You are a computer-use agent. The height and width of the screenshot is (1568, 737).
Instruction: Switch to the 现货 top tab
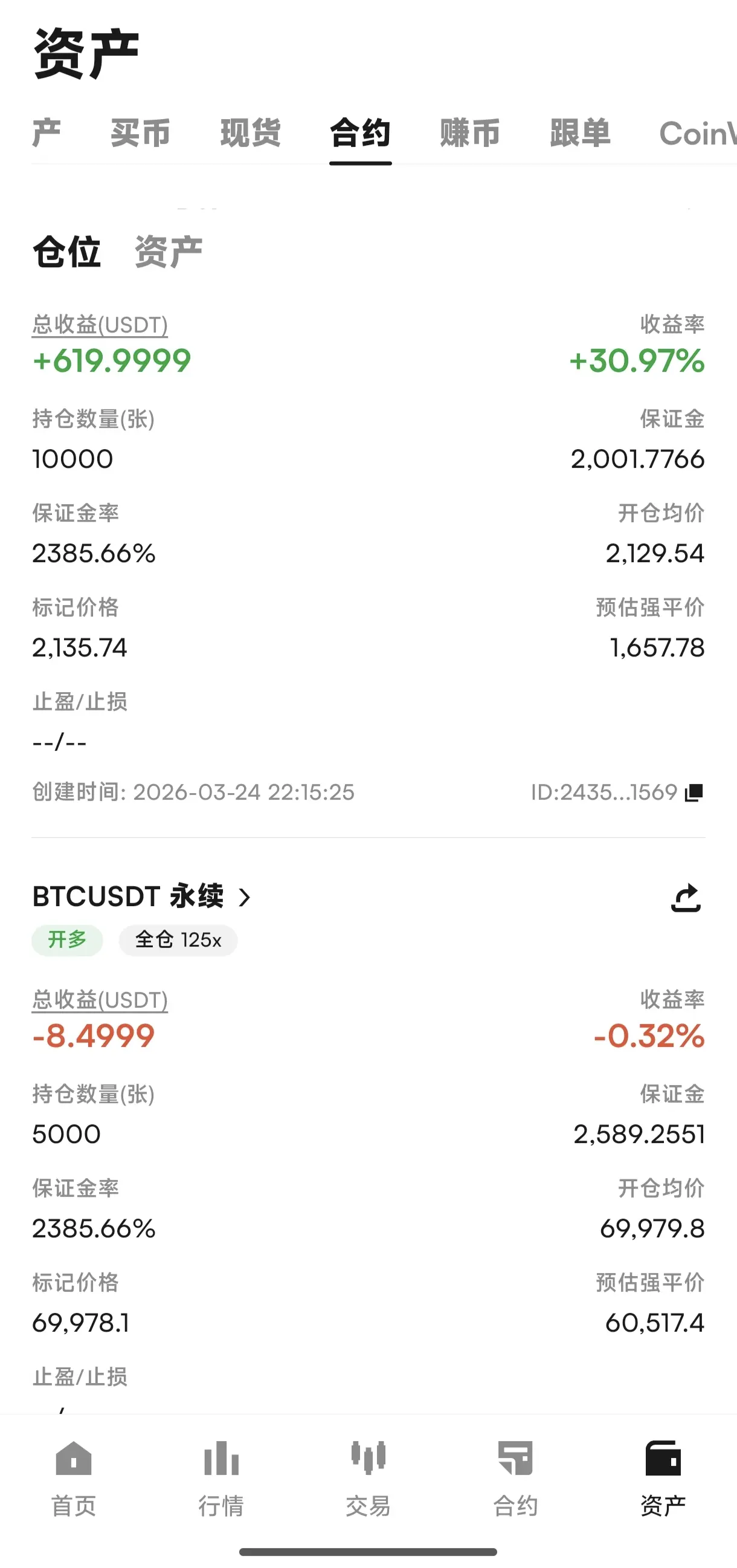coord(251,134)
